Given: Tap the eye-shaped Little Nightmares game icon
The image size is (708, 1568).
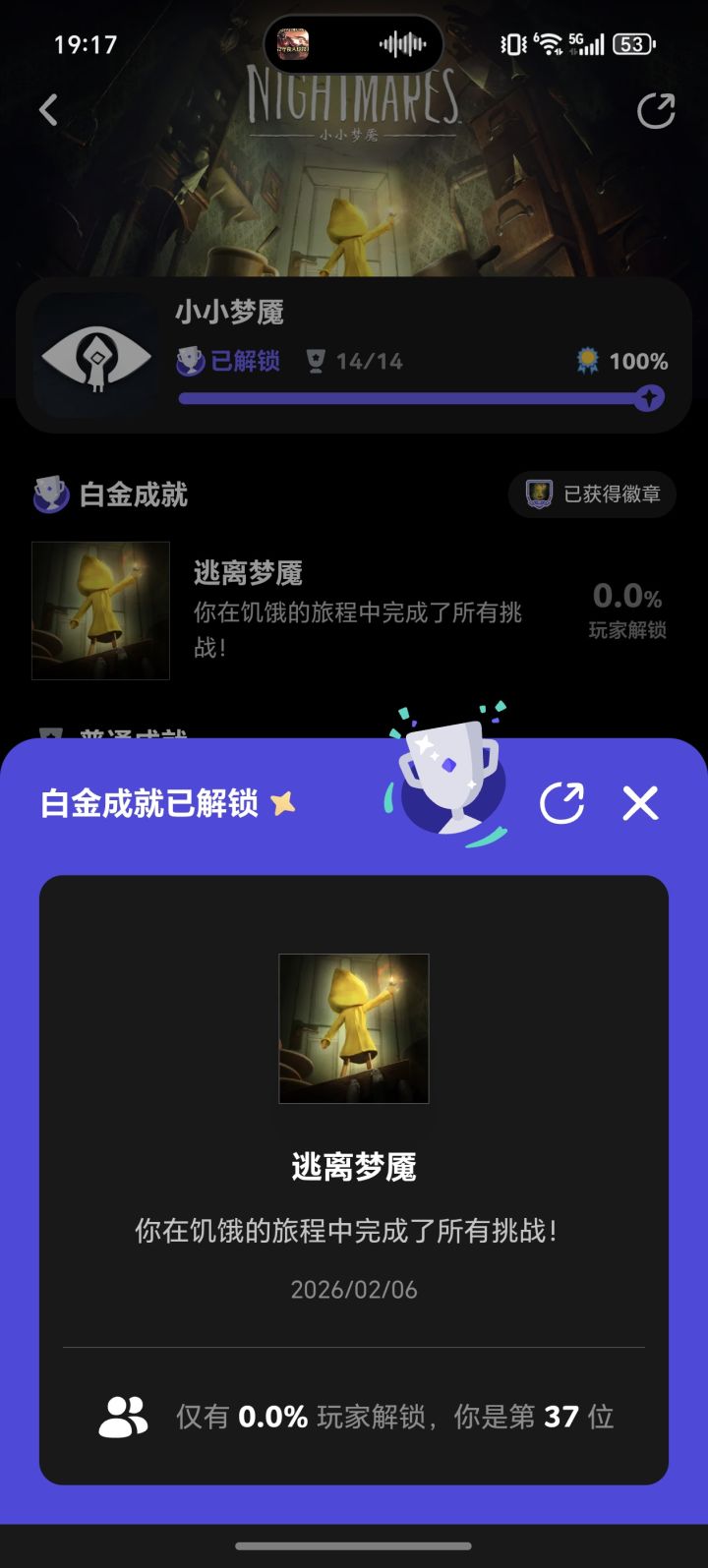Looking at the screenshot, I should 94,356.
